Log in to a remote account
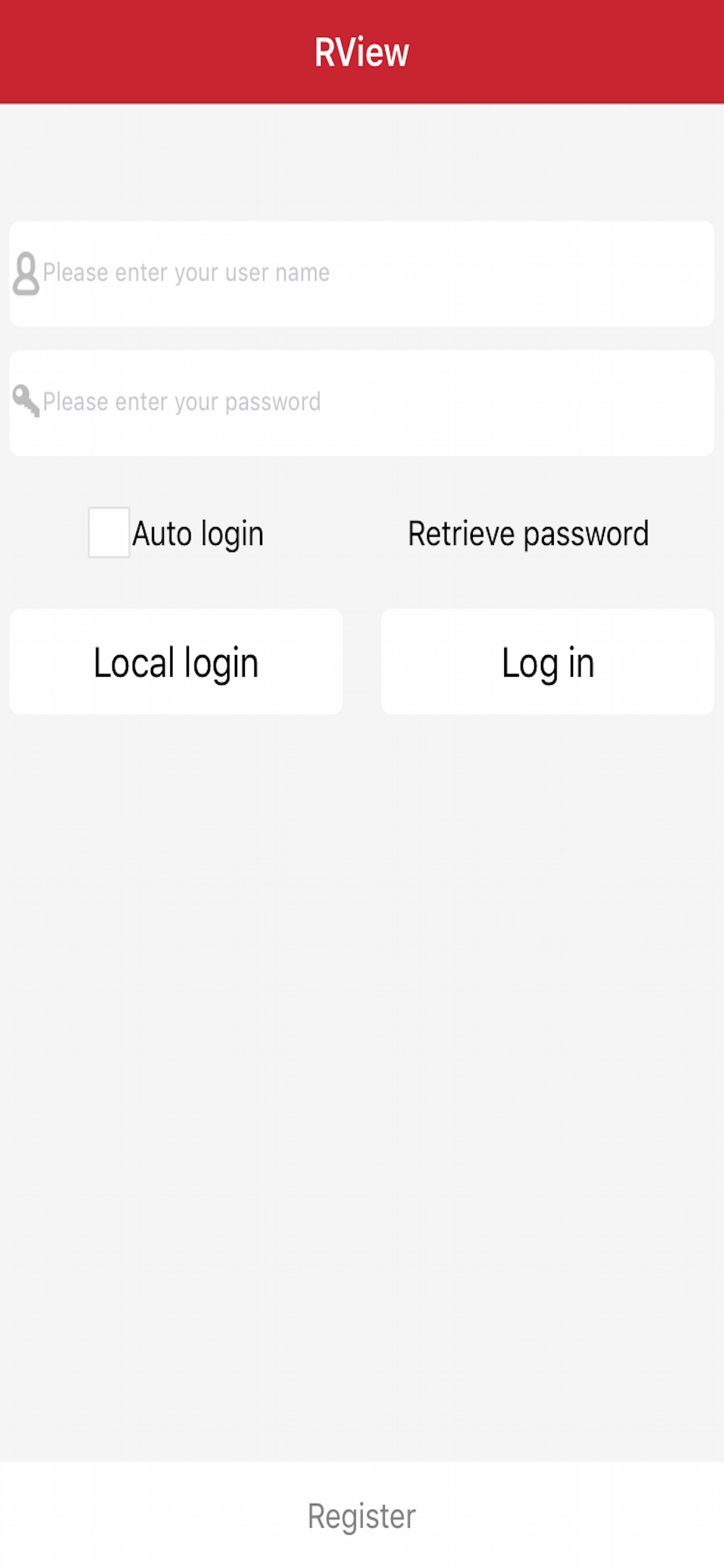The image size is (724, 1568). coord(547,661)
